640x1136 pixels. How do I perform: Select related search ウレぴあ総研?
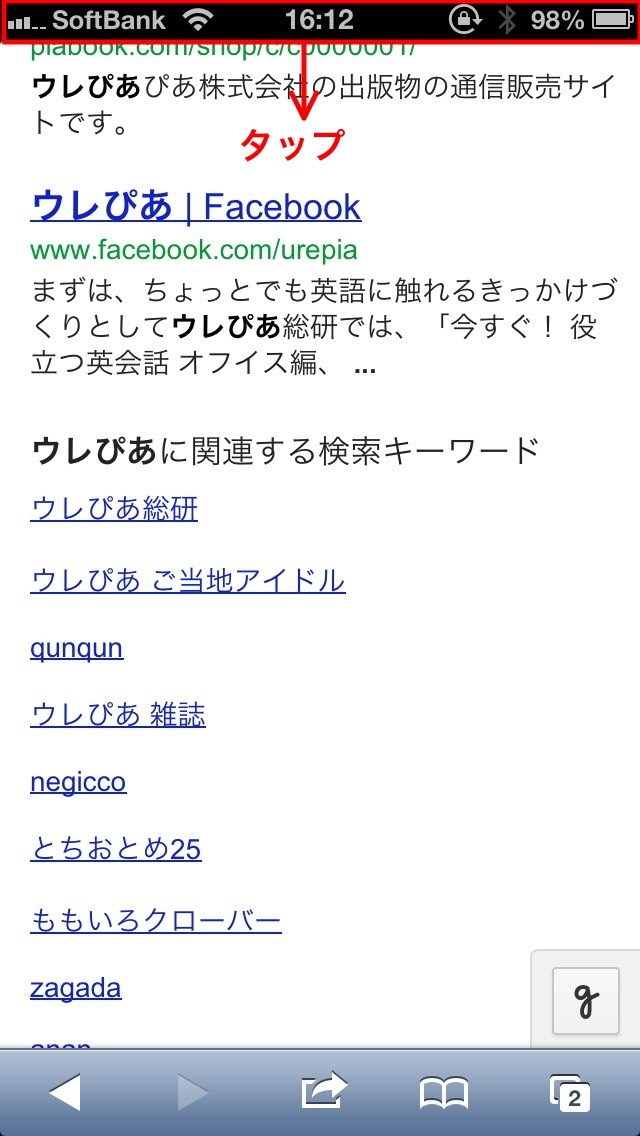(x=114, y=509)
